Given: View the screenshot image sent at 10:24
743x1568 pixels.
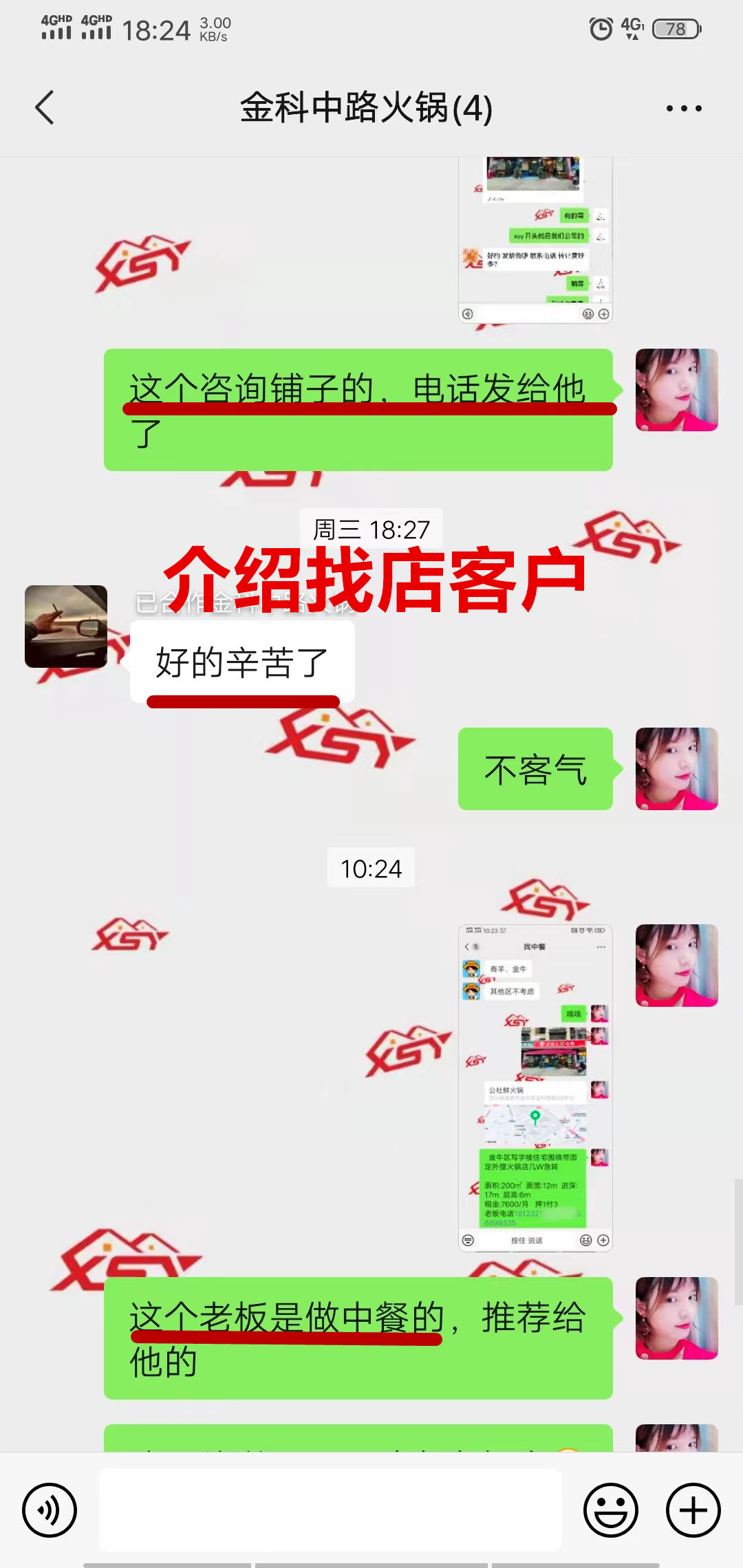Looking at the screenshot, I should (x=535, y=1088).
